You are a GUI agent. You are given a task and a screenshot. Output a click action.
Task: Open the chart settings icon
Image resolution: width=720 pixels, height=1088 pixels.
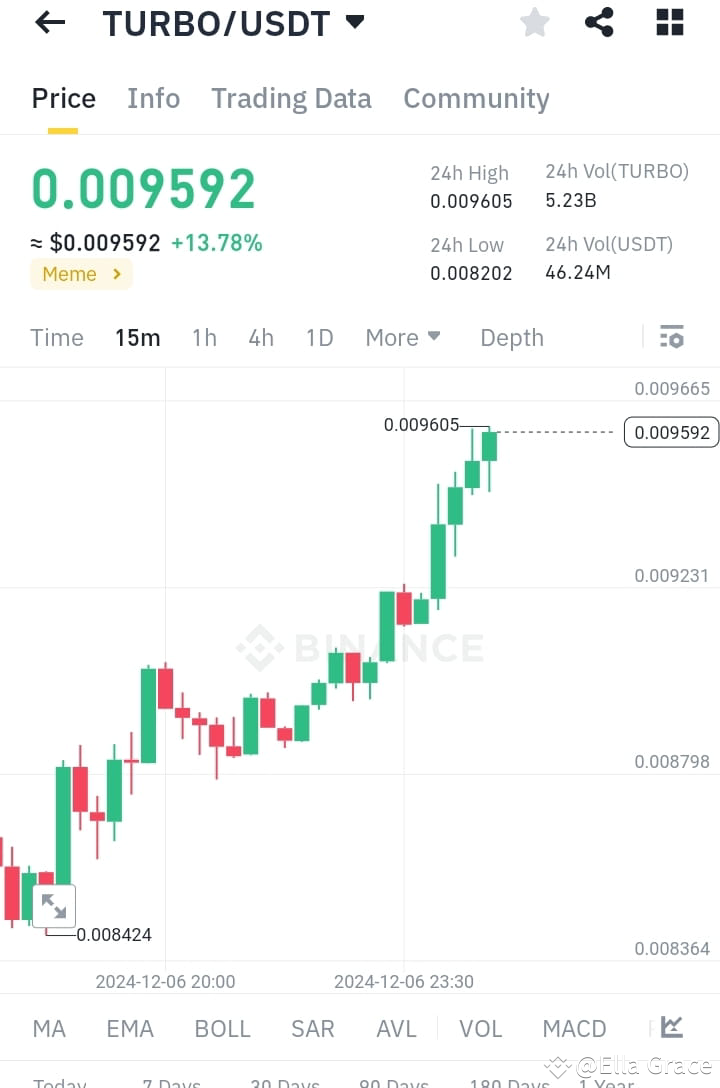(671, 338)
